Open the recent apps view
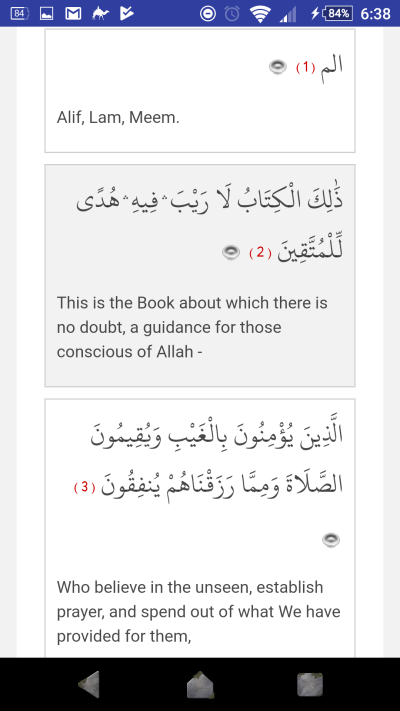 (x=310, y=684)
